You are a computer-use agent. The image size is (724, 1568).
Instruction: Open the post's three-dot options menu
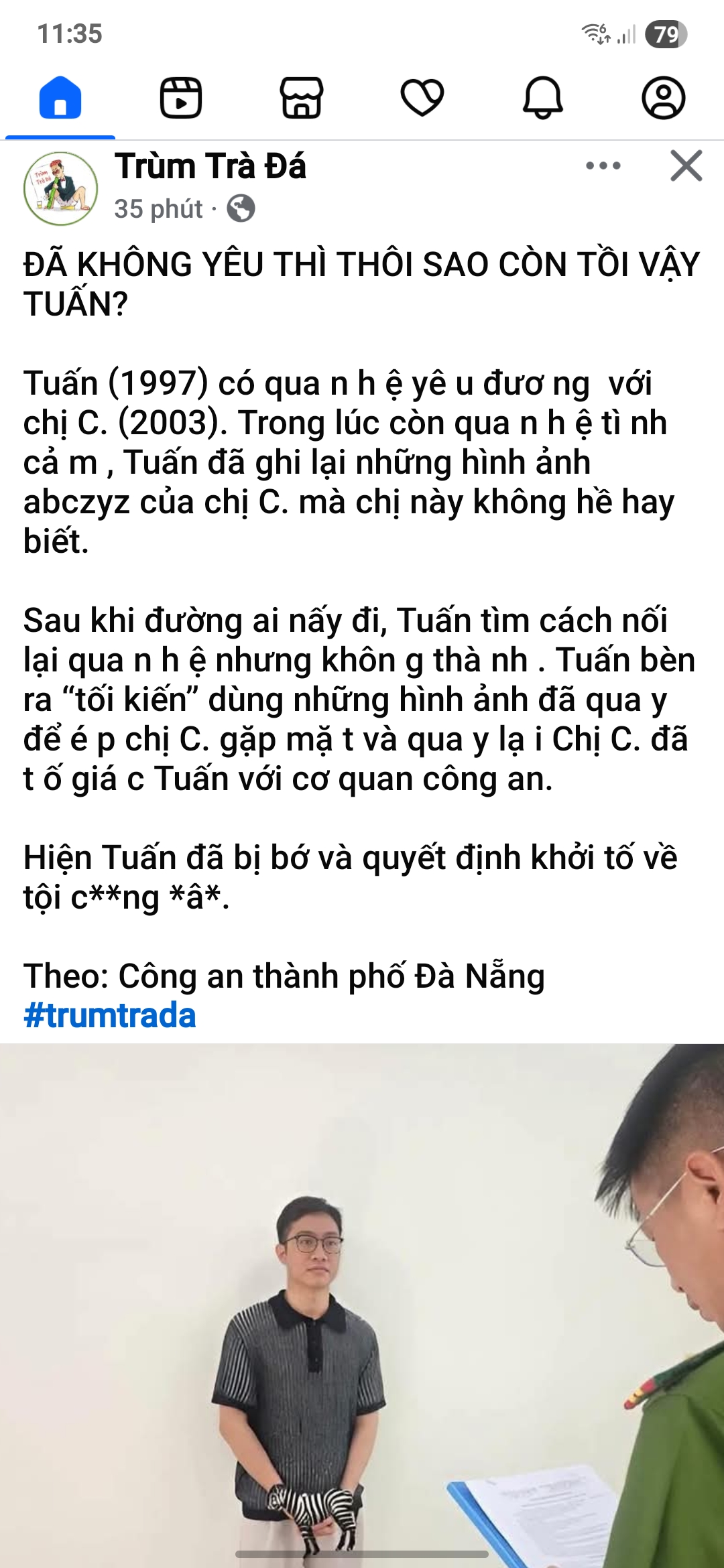[603, 166]
